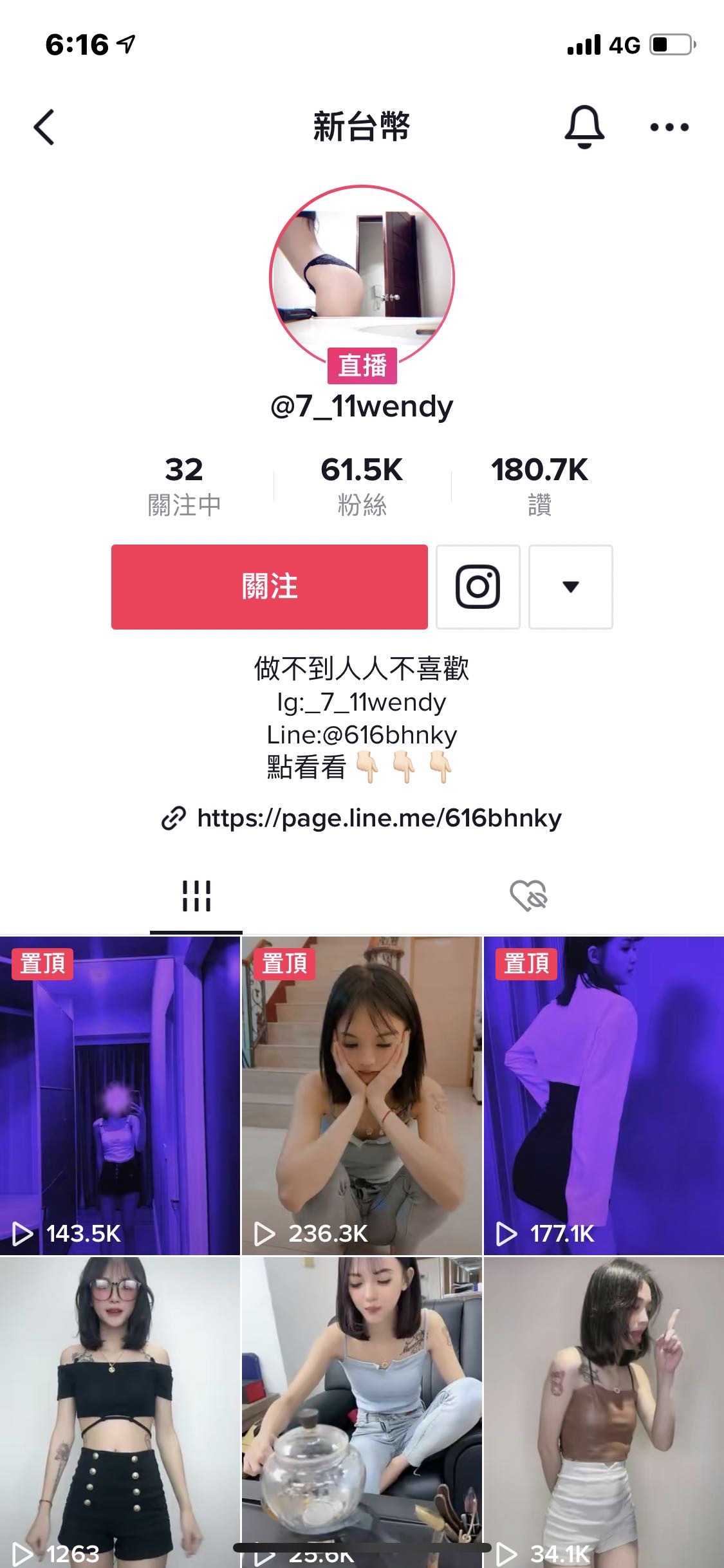Switch to the videos grid tab
724x1568 pixels.
196,895
